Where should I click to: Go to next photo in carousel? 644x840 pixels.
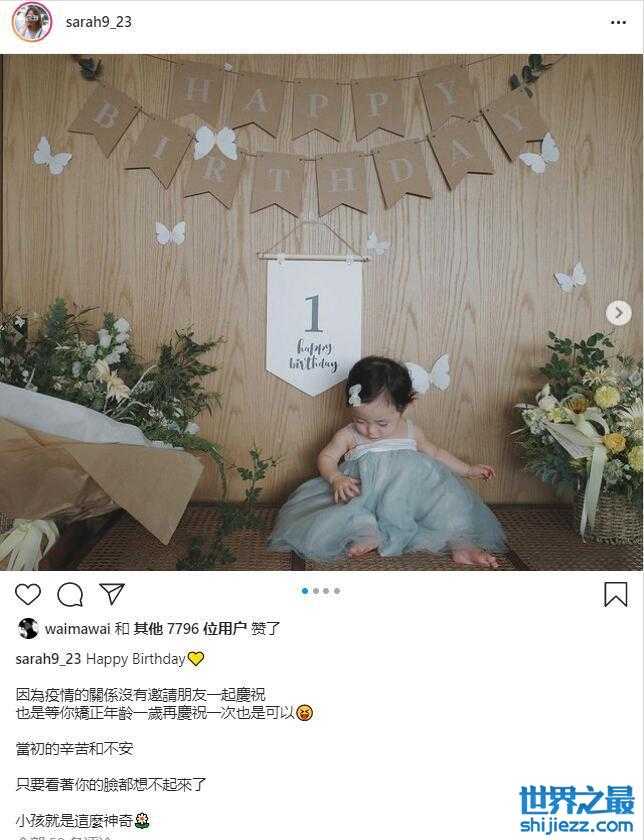coord(618,313)
